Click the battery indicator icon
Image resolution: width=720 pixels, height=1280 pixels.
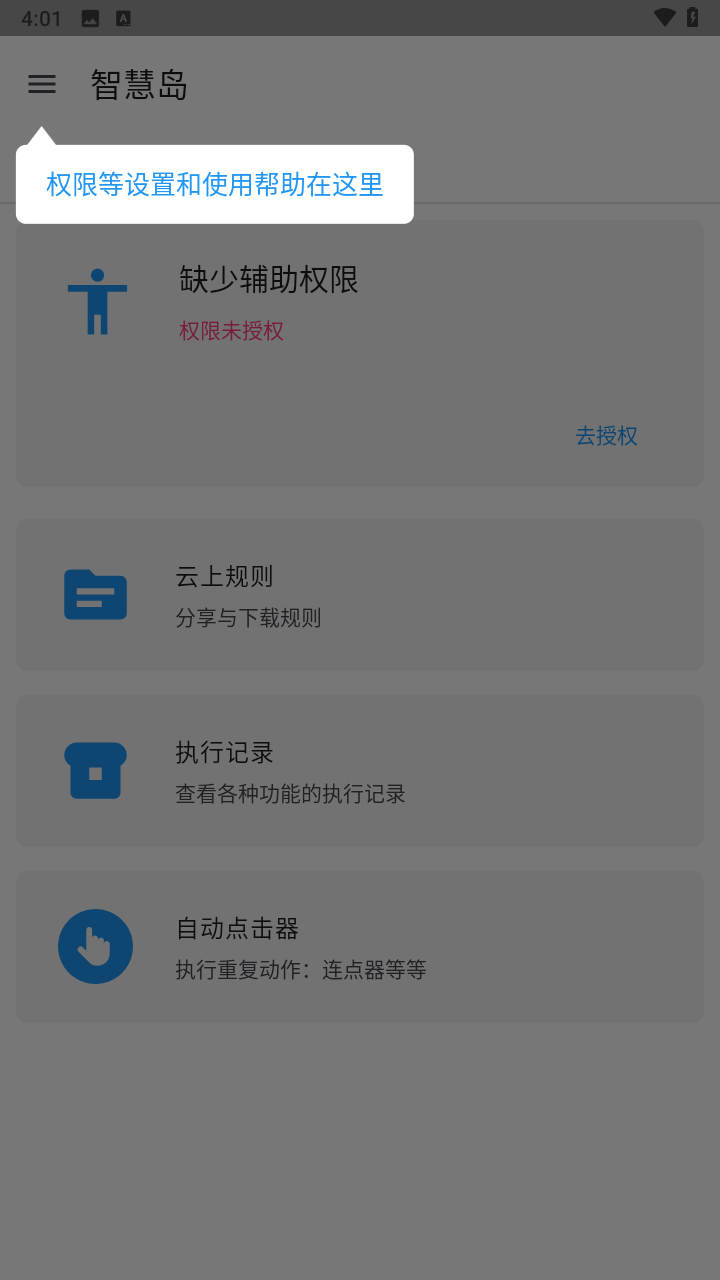pos(695,17)
